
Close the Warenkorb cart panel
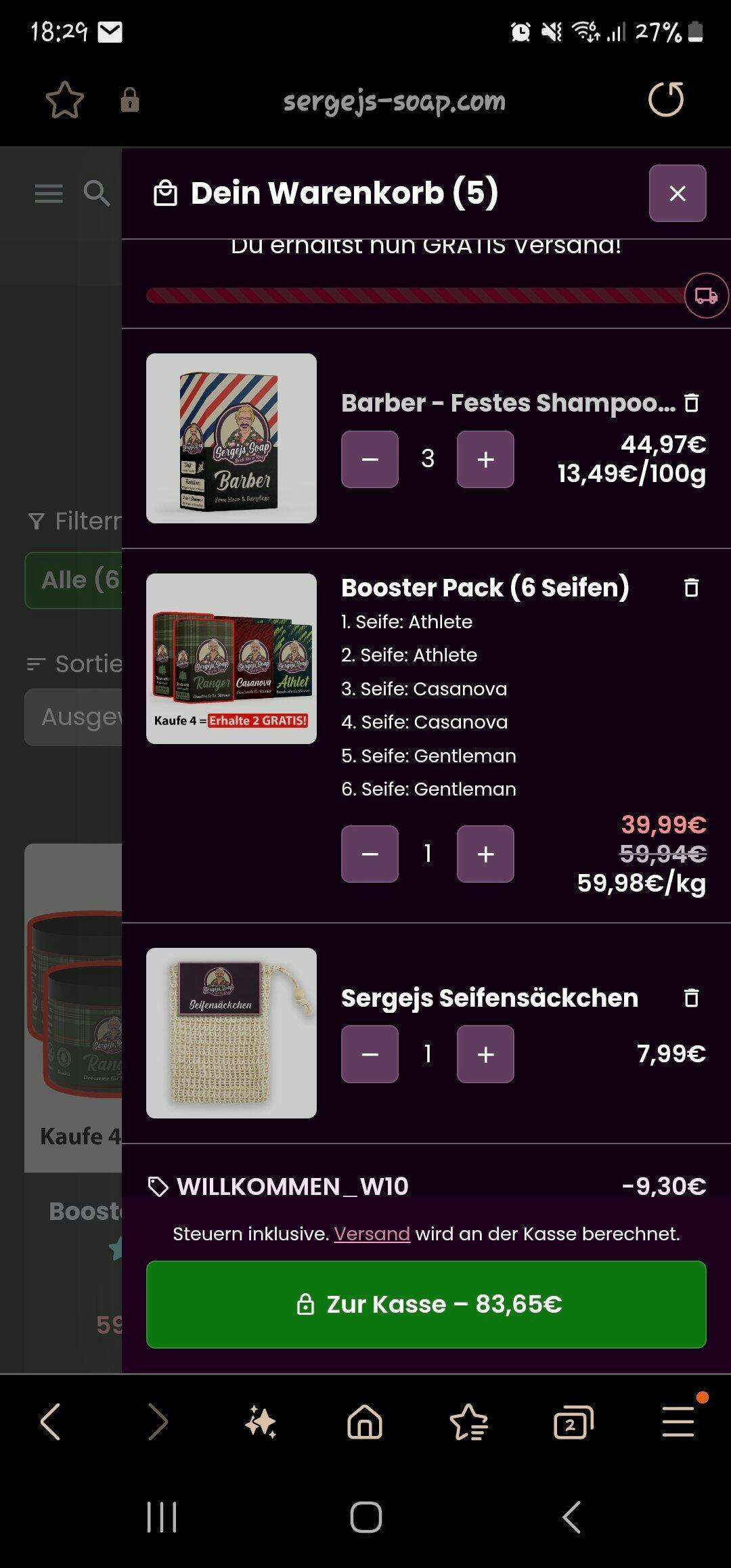pyautogui.click(x=677, y=193)
